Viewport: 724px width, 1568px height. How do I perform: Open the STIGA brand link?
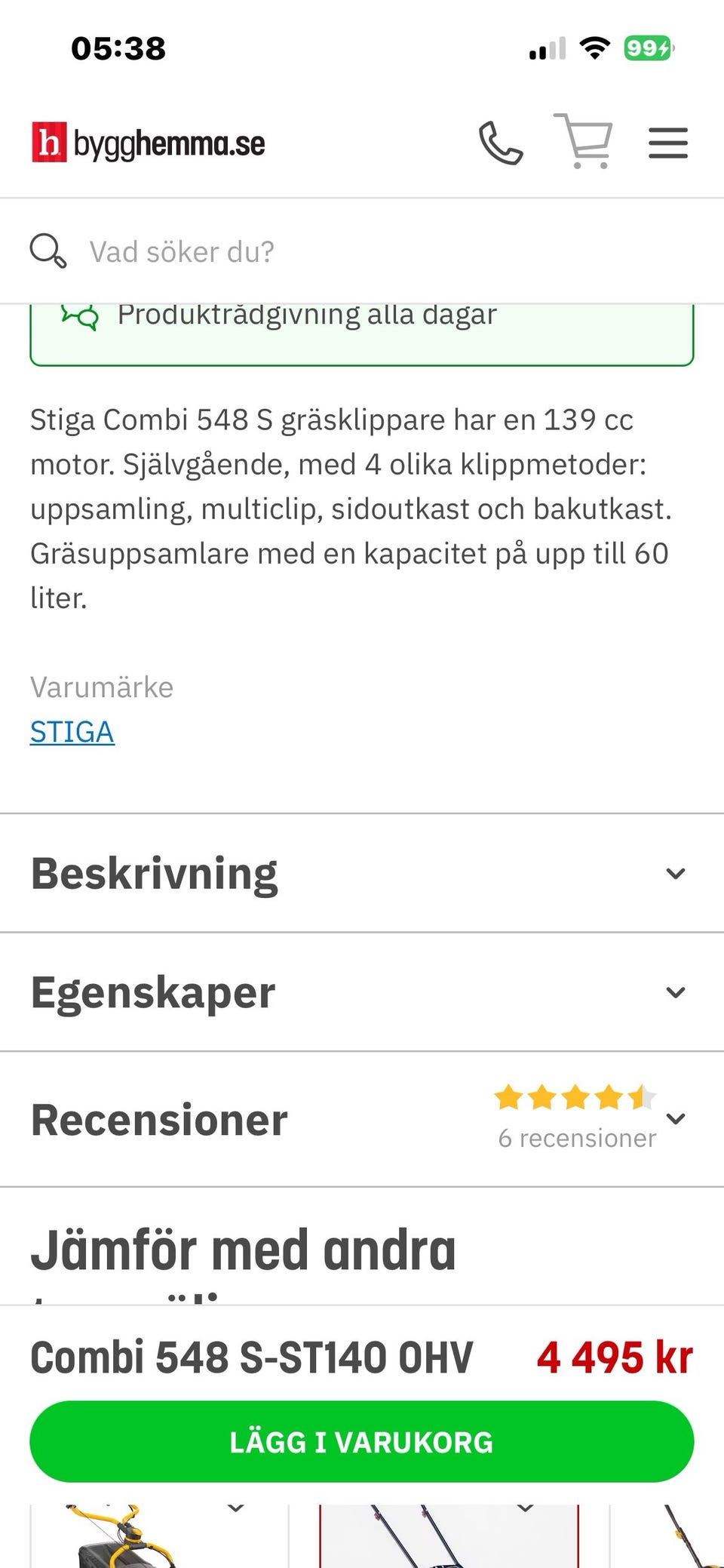click(x=72, y=732)
